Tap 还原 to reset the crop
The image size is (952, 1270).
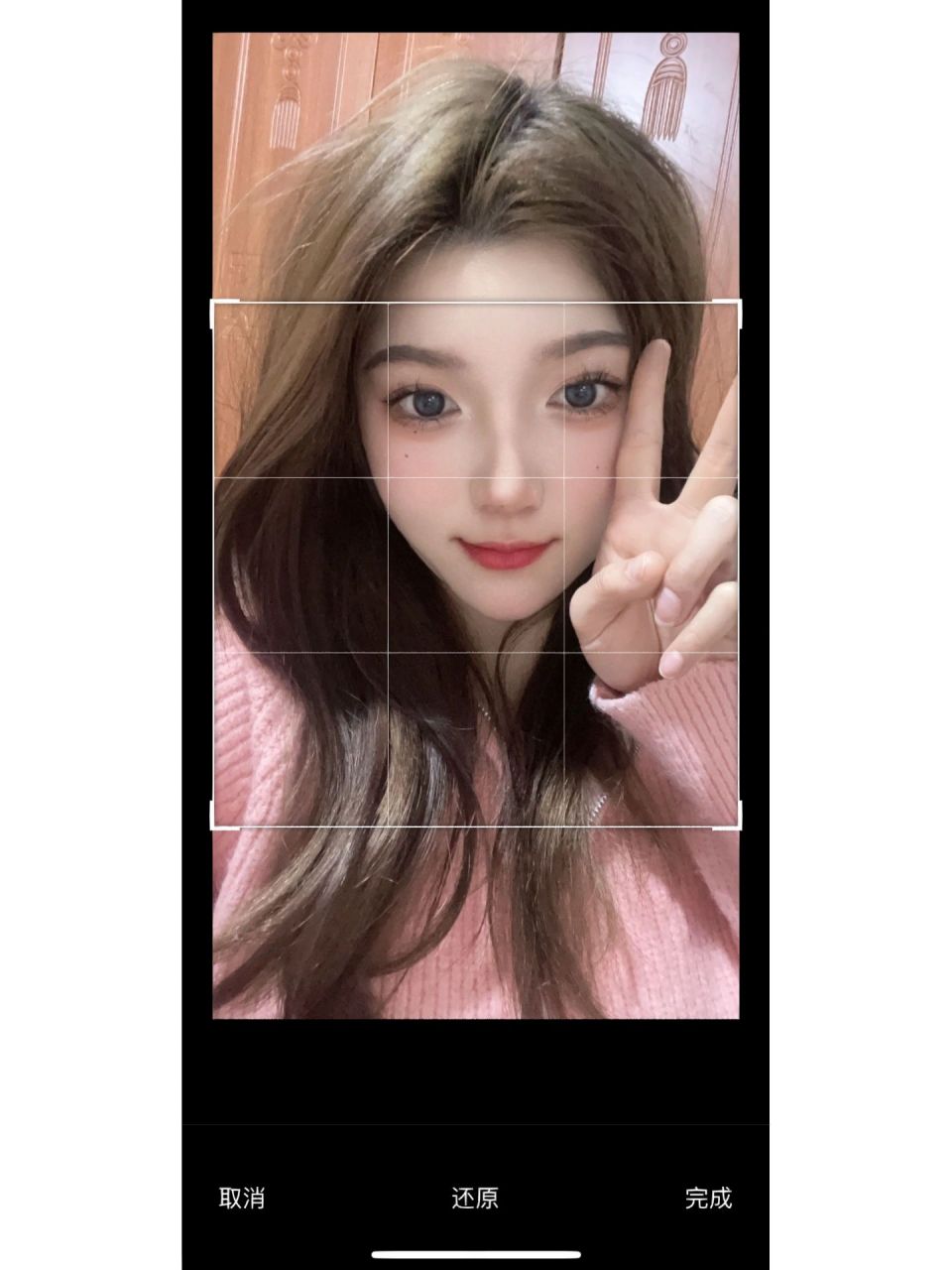(475, 1198)
